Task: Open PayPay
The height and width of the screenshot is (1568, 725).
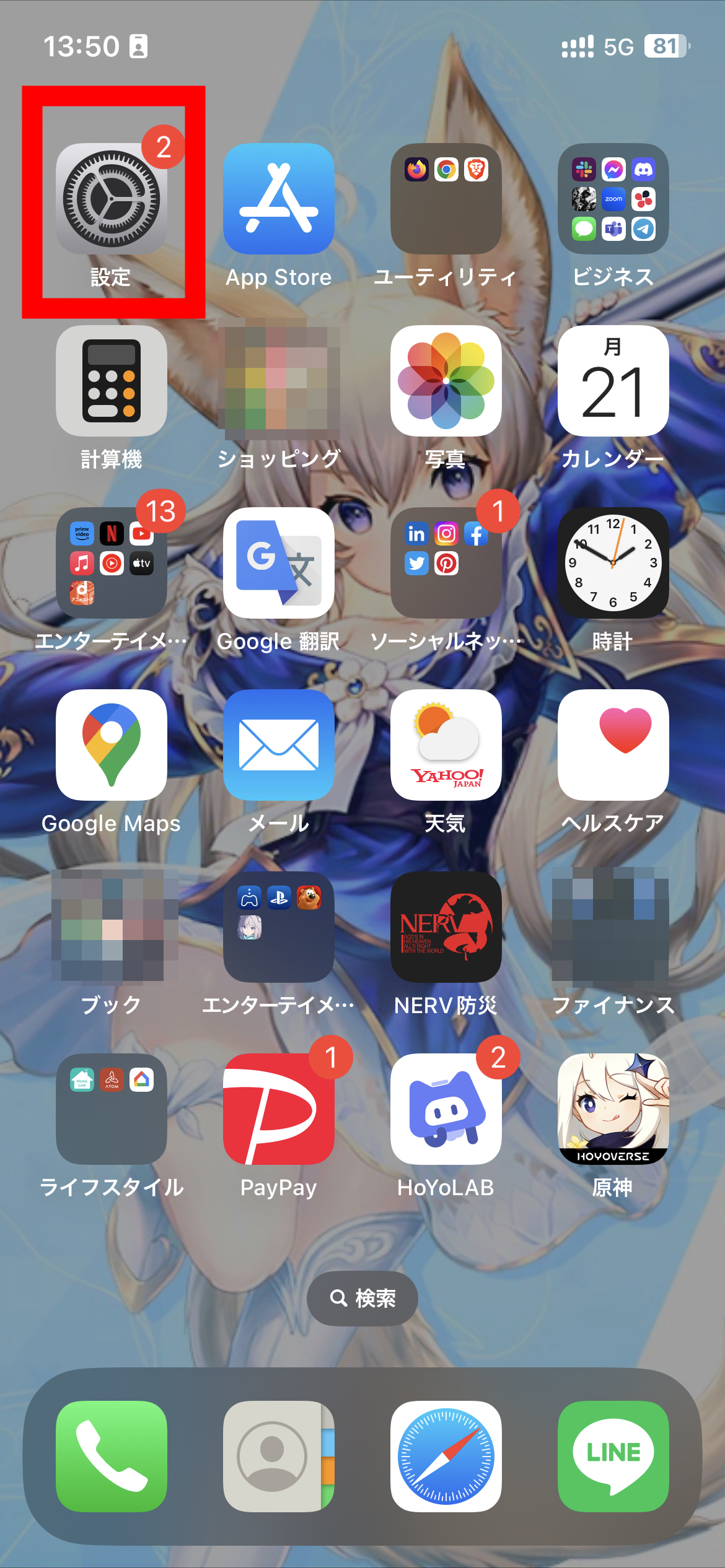Action: 279,1109
